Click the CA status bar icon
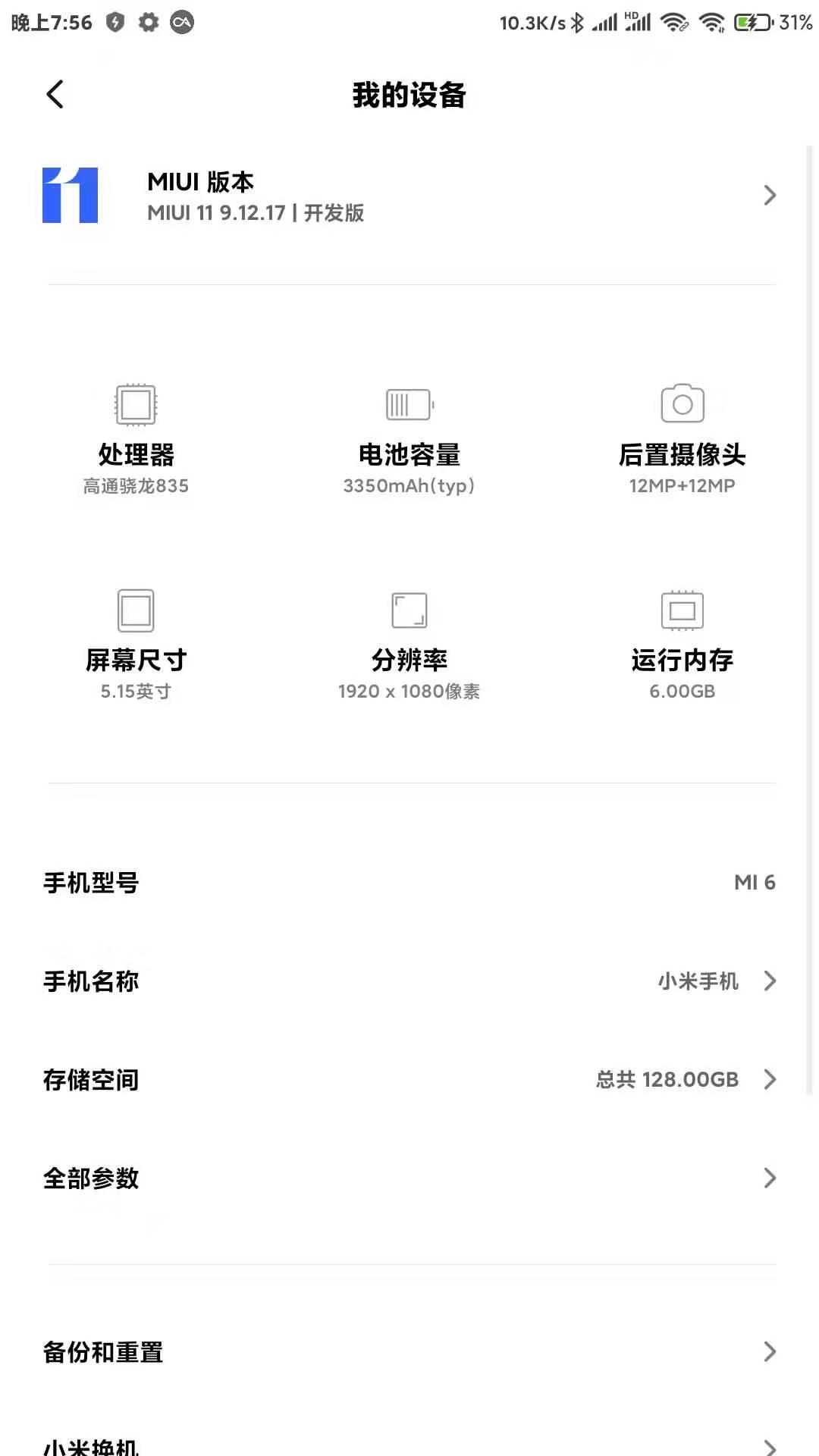Viewport: 819px width, 1456px height. 181,22
